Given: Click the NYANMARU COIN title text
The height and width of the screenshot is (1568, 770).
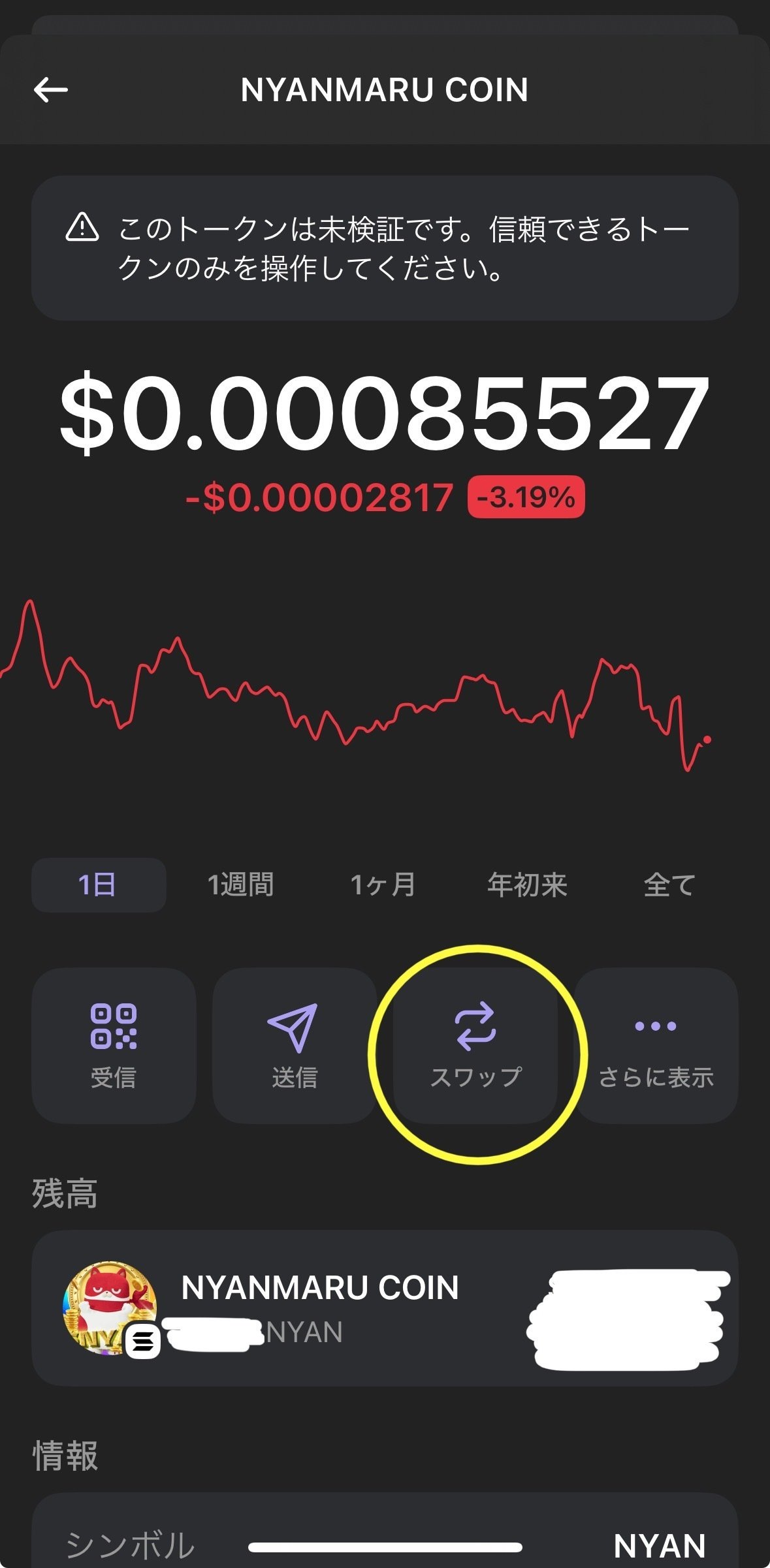Looking at the screenshot, I should click(385, 90).
